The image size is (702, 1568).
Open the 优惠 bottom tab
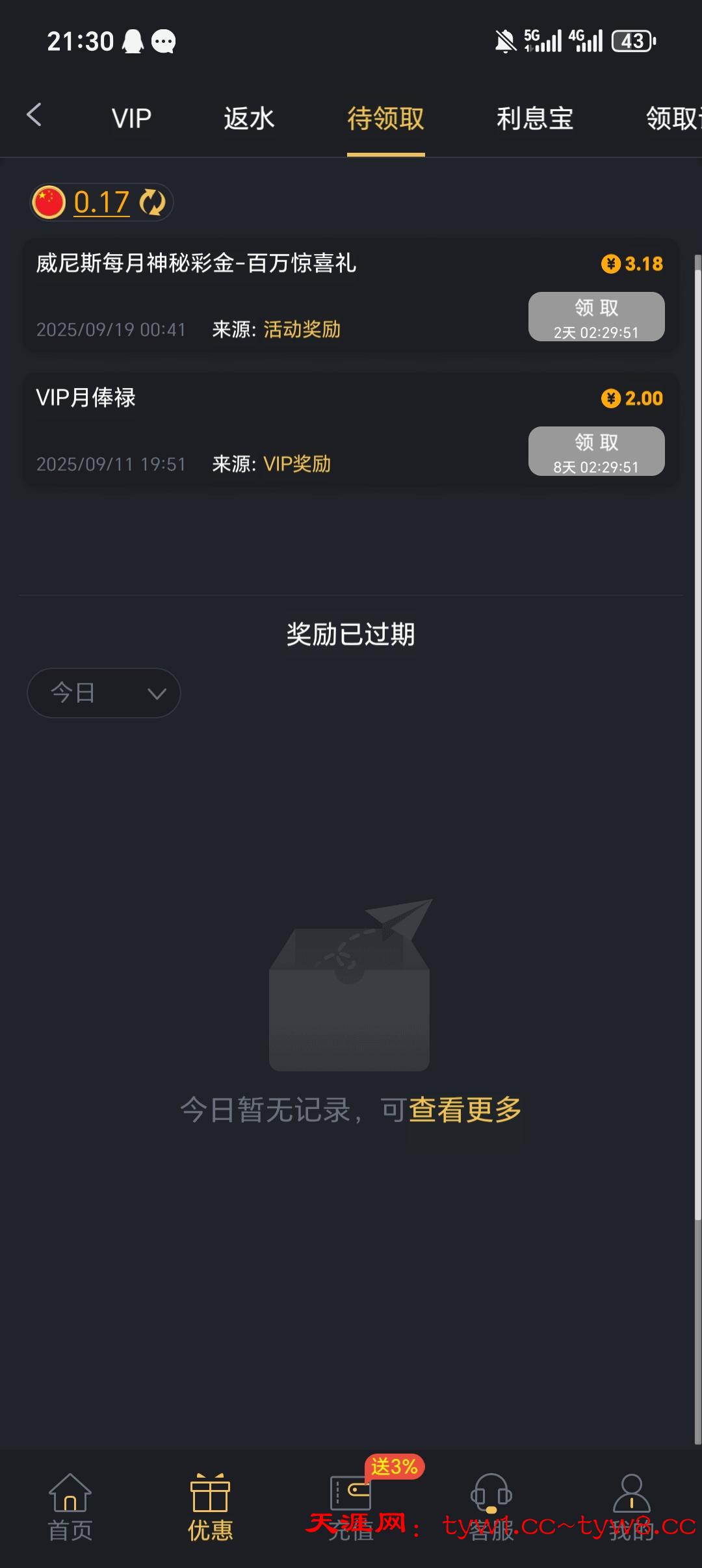click(210, 1507)
